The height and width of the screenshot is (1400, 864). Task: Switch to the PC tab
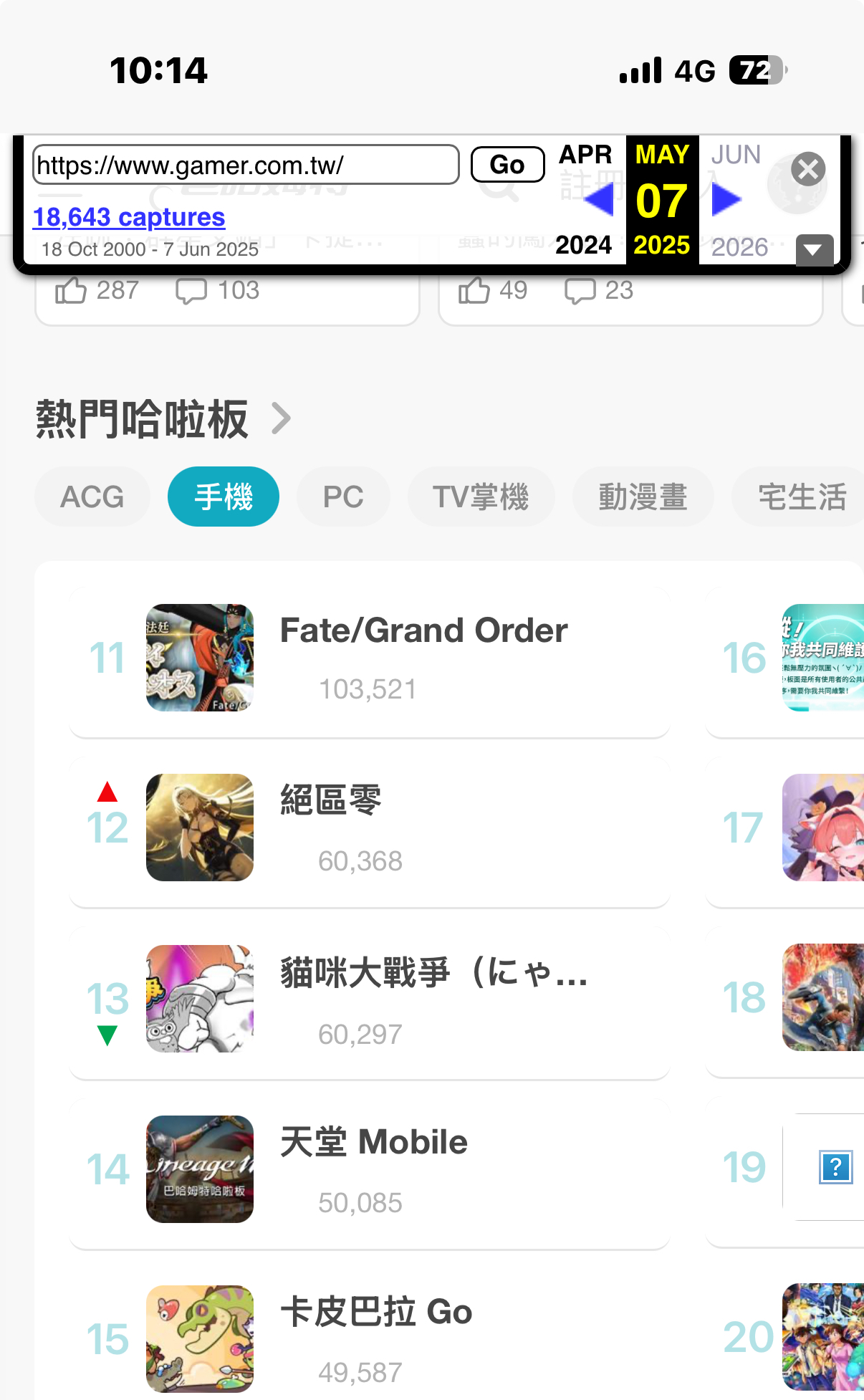coord(343,497)
